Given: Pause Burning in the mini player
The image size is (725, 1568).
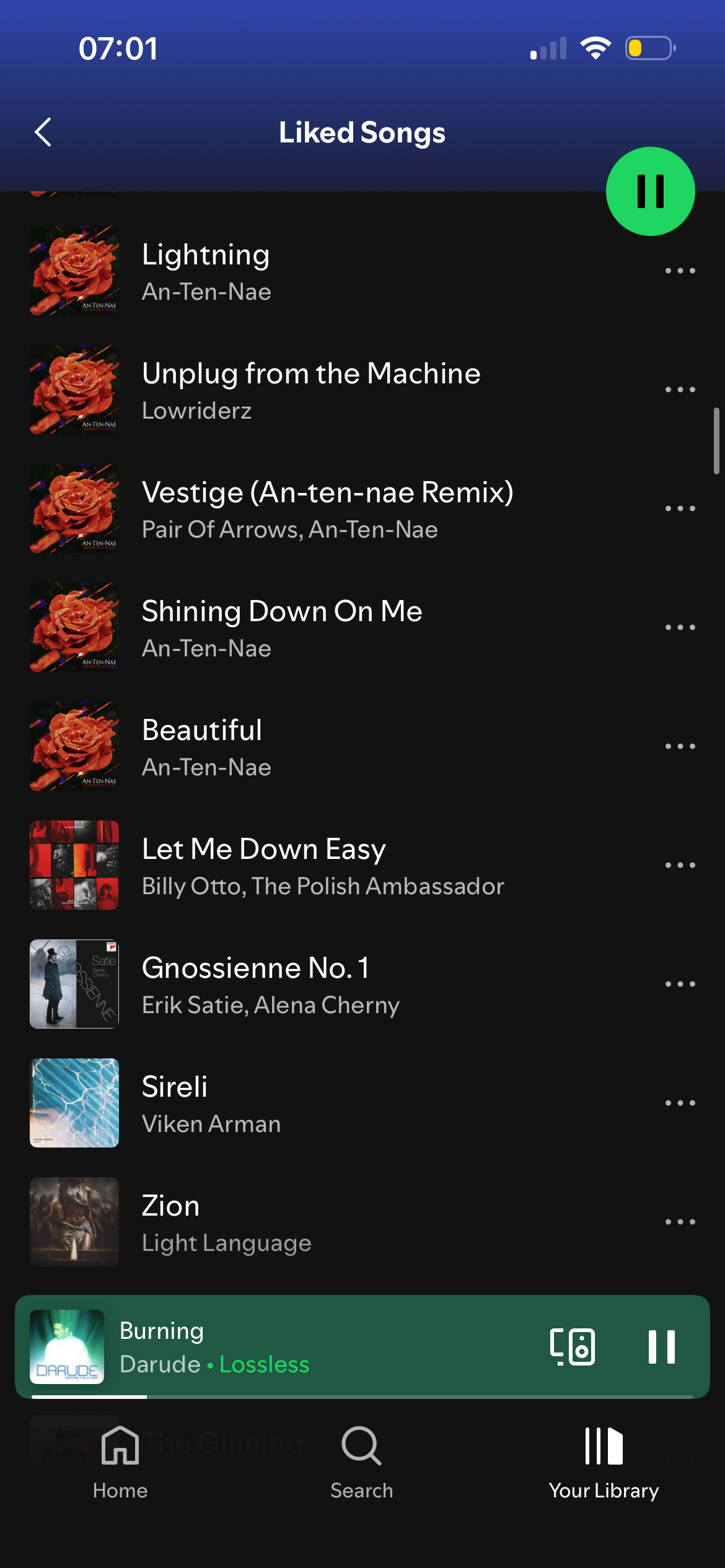Looking at the screenshot, I should [x=661, y=1347].
